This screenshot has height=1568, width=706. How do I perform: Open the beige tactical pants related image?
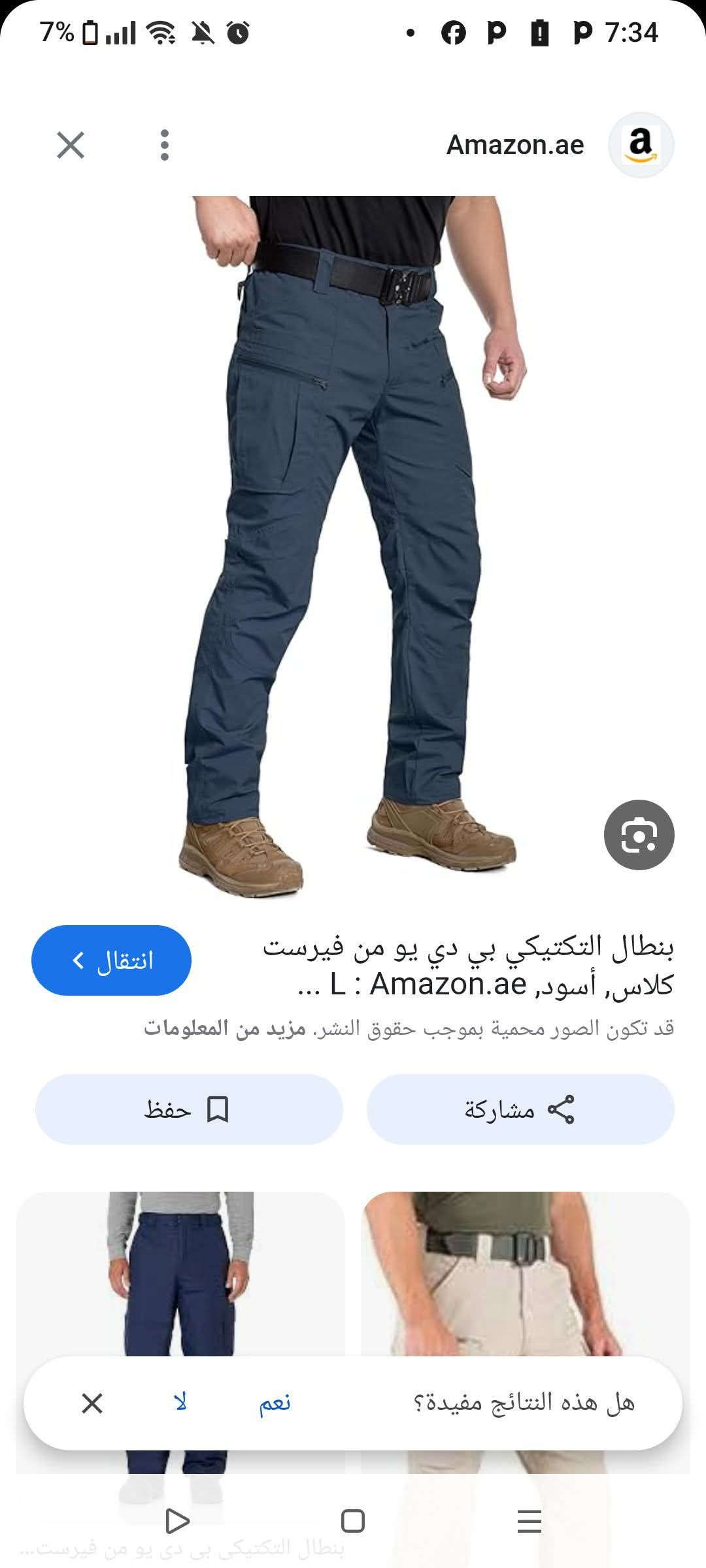525,1274
